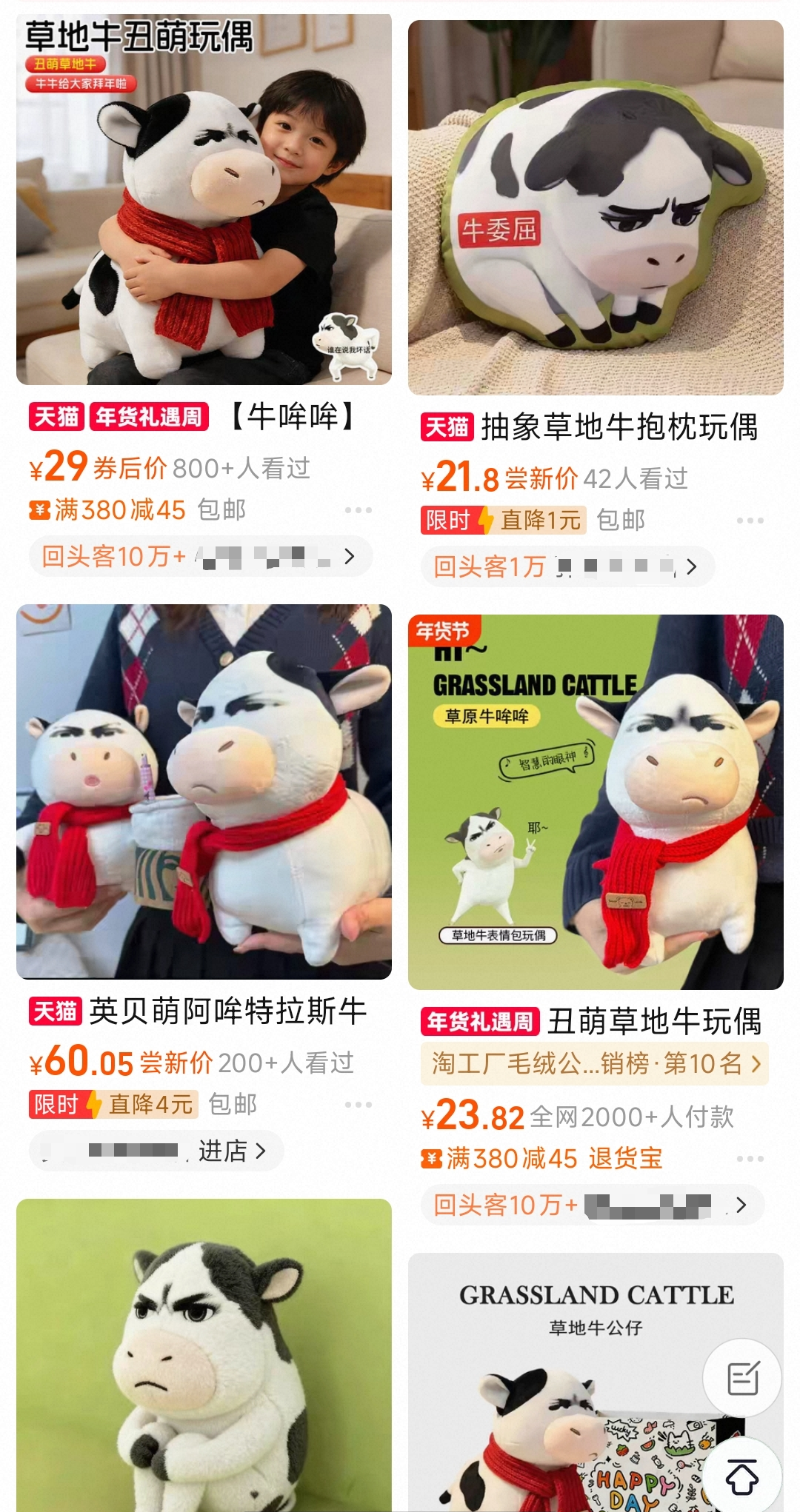Open the 回头客1万 shop link under the pillow
The width and height of the screenshot is (800, 1512).
566,567
